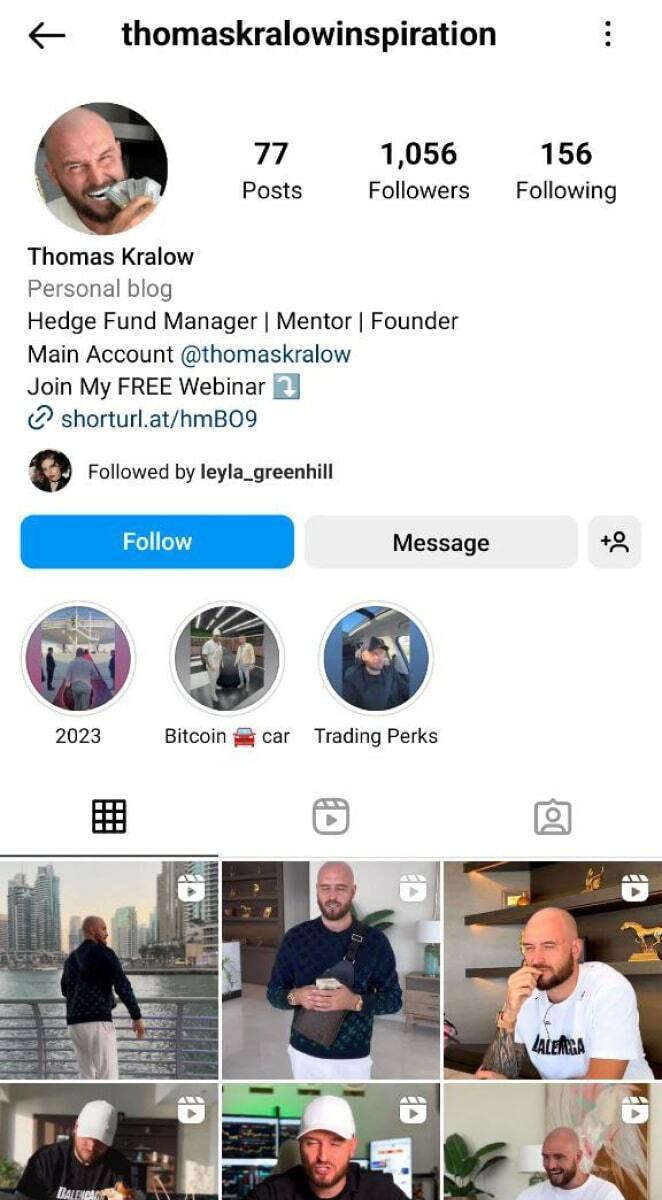Open the 156 Following list

(566, 170)
